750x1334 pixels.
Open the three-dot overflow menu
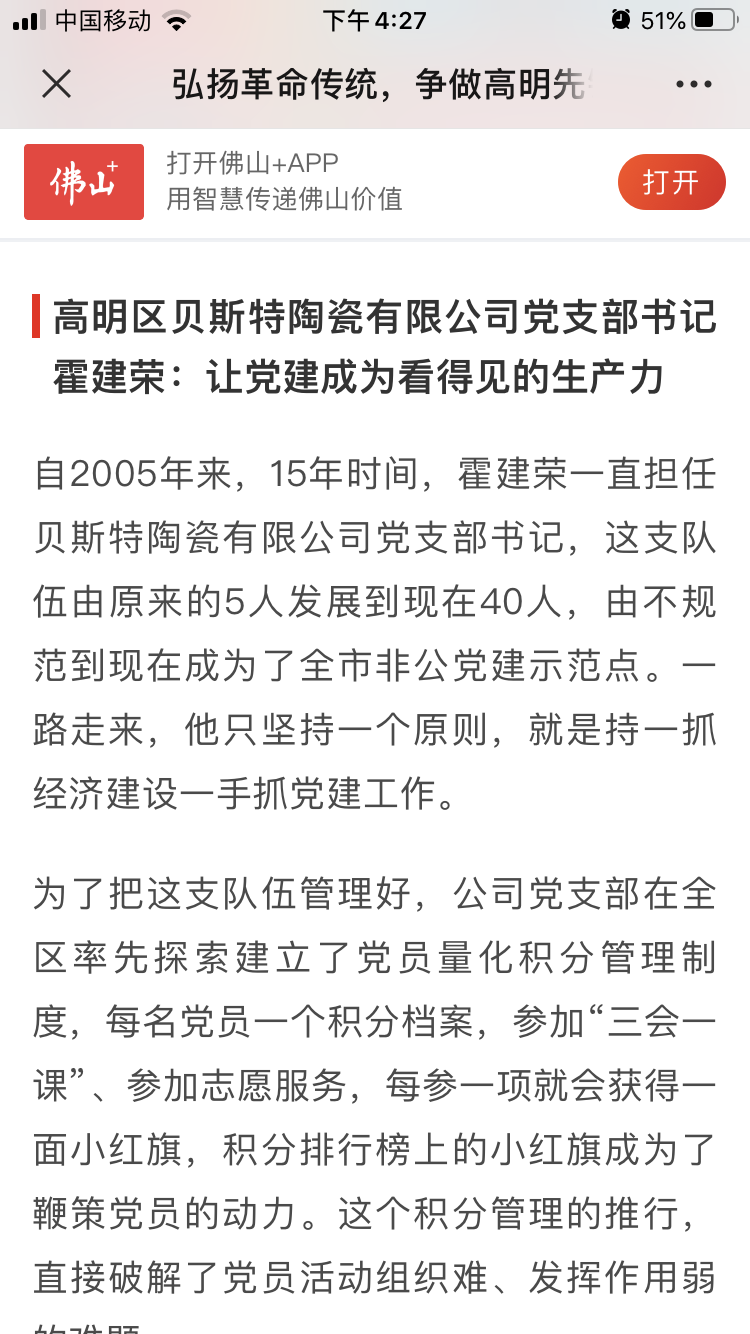coord(694,84)
